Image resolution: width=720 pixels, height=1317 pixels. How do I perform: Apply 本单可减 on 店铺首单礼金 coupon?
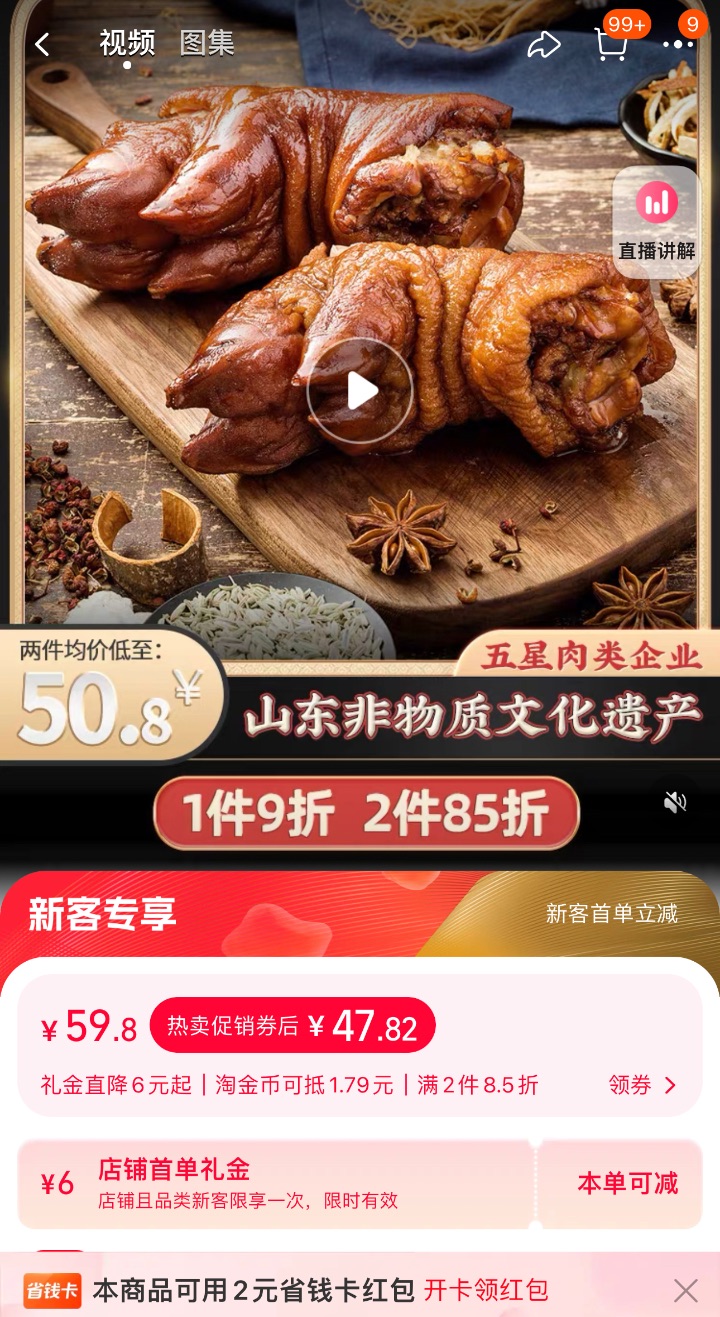tap(627, 1184)
